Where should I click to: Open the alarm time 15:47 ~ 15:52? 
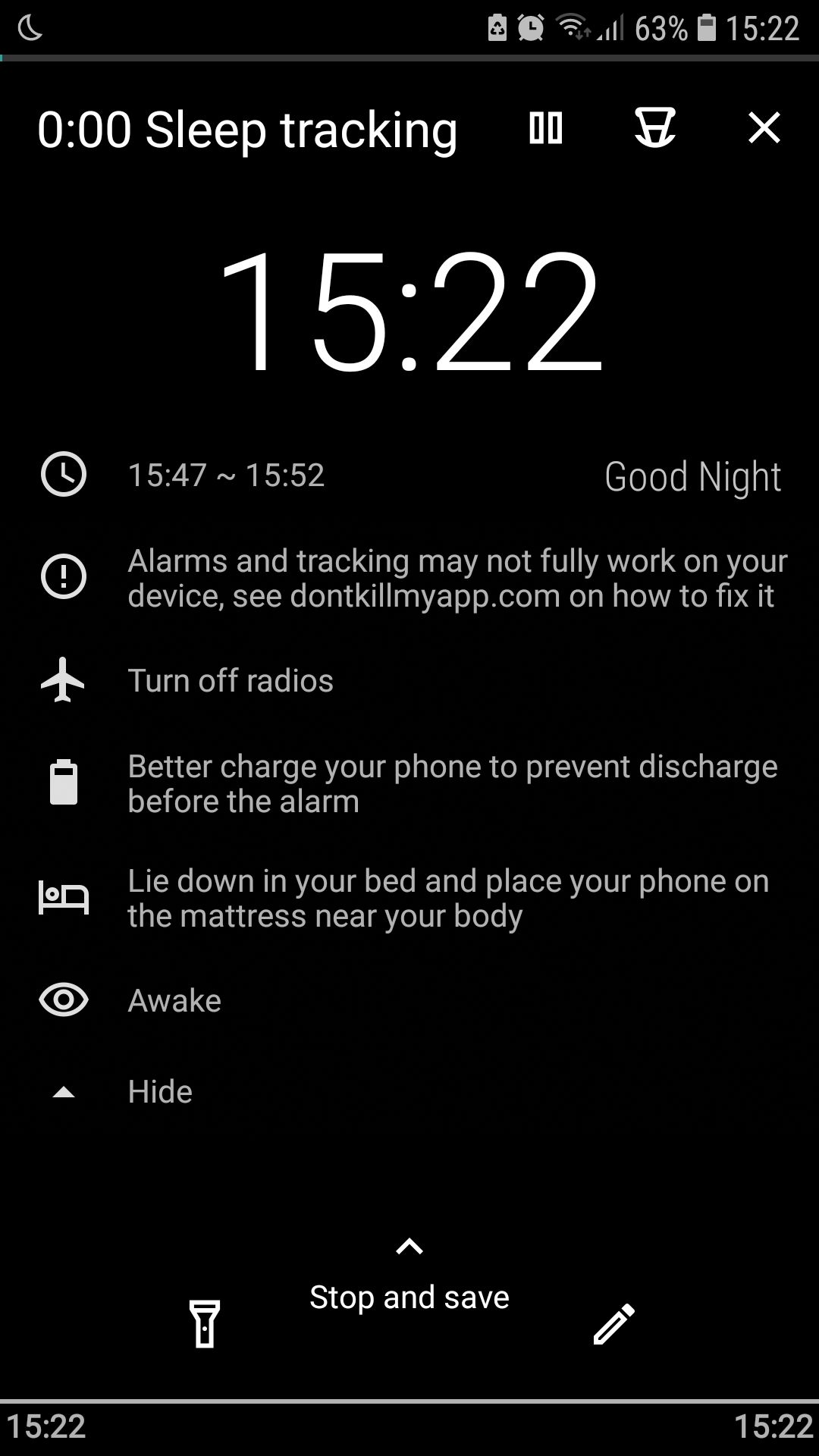click(x=226, y=475)
